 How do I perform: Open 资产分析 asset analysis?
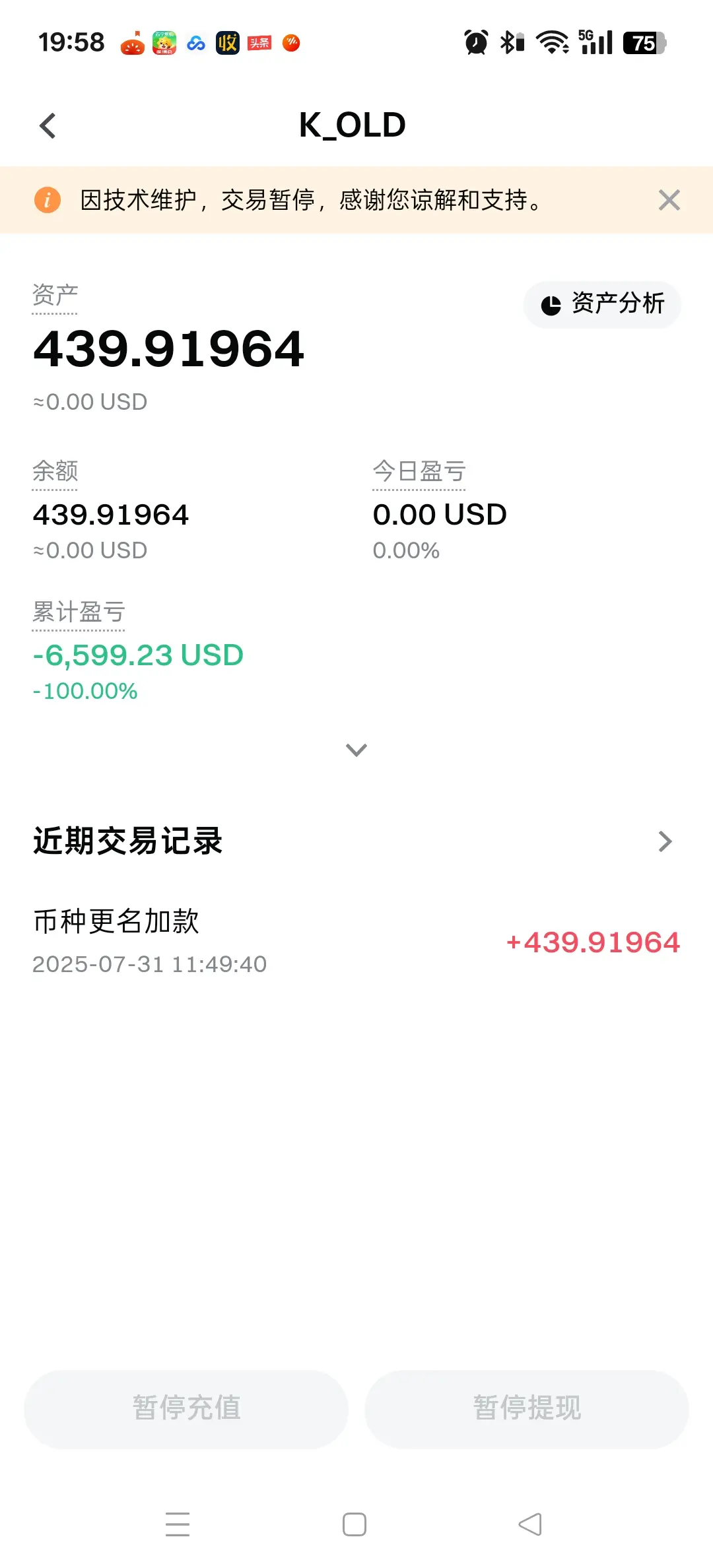[x=602, y=304]
